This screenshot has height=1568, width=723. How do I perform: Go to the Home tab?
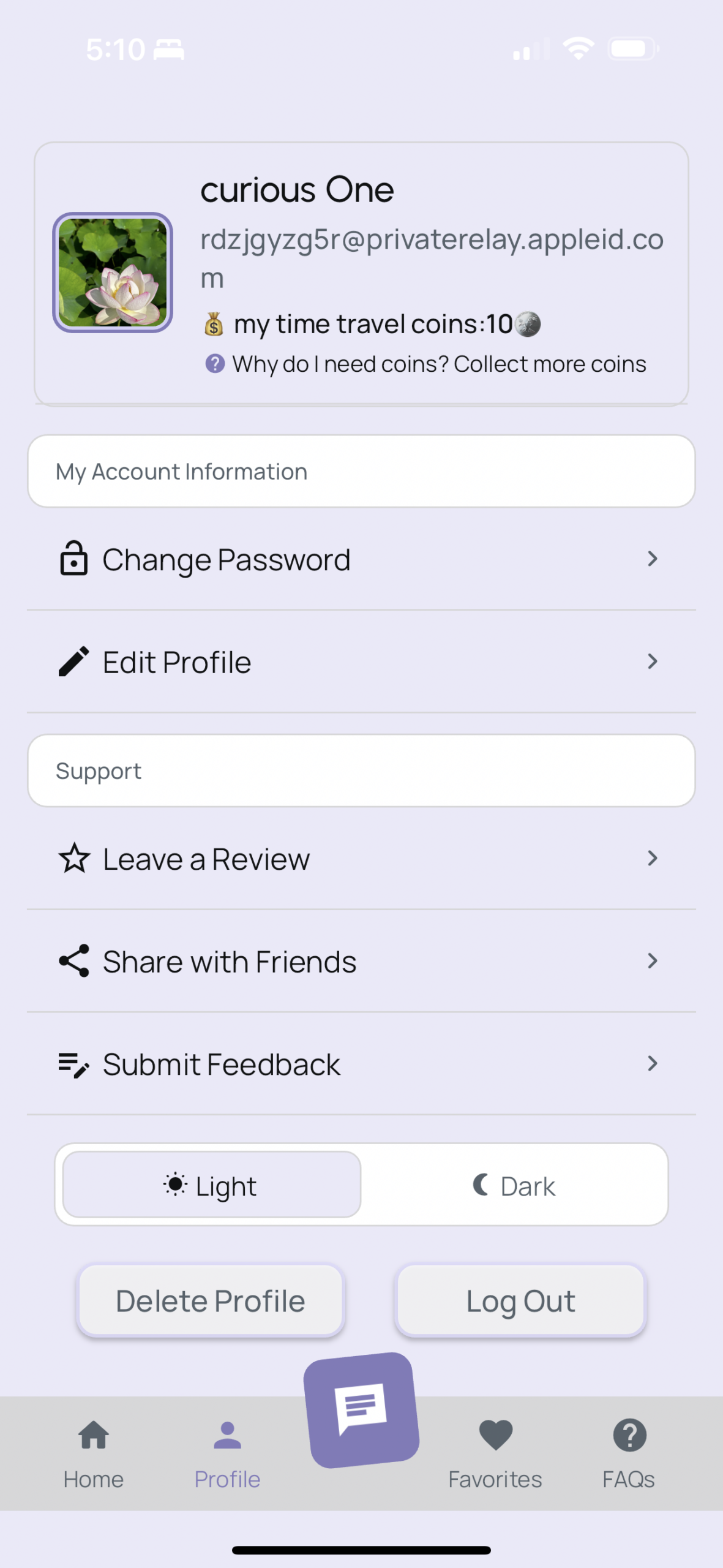point(94,1453)
